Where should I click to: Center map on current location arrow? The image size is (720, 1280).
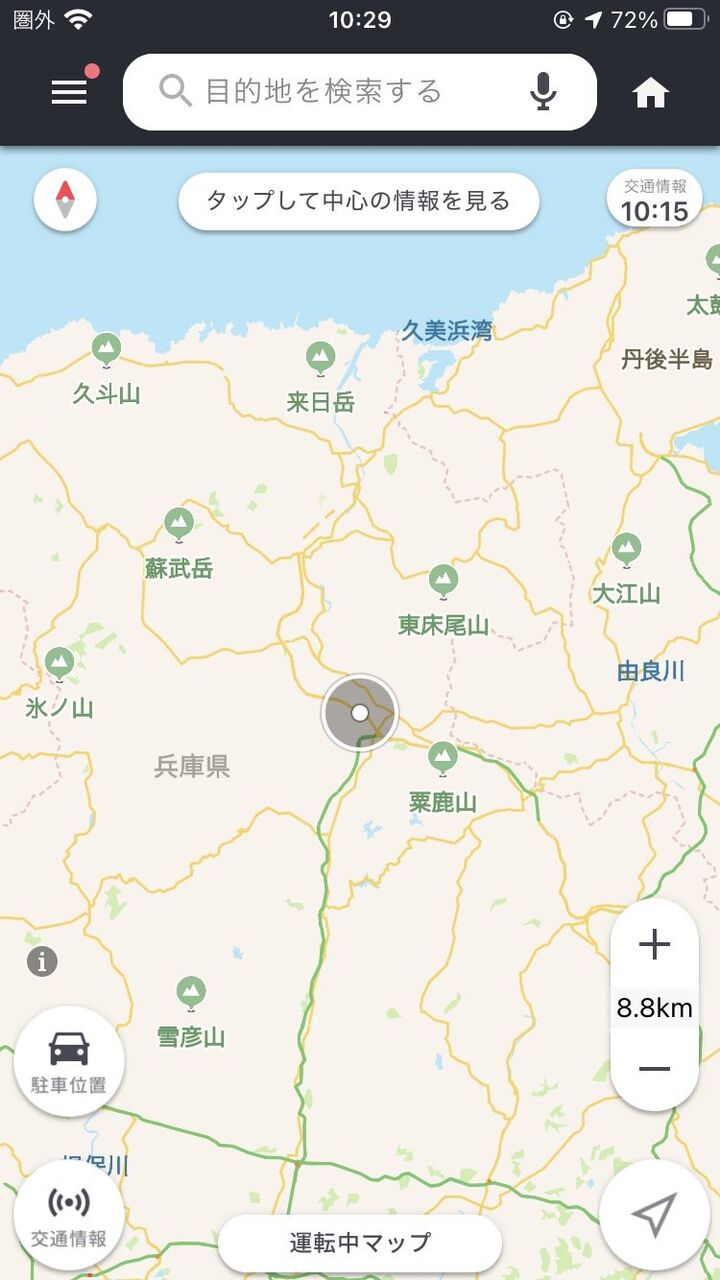654,1214
